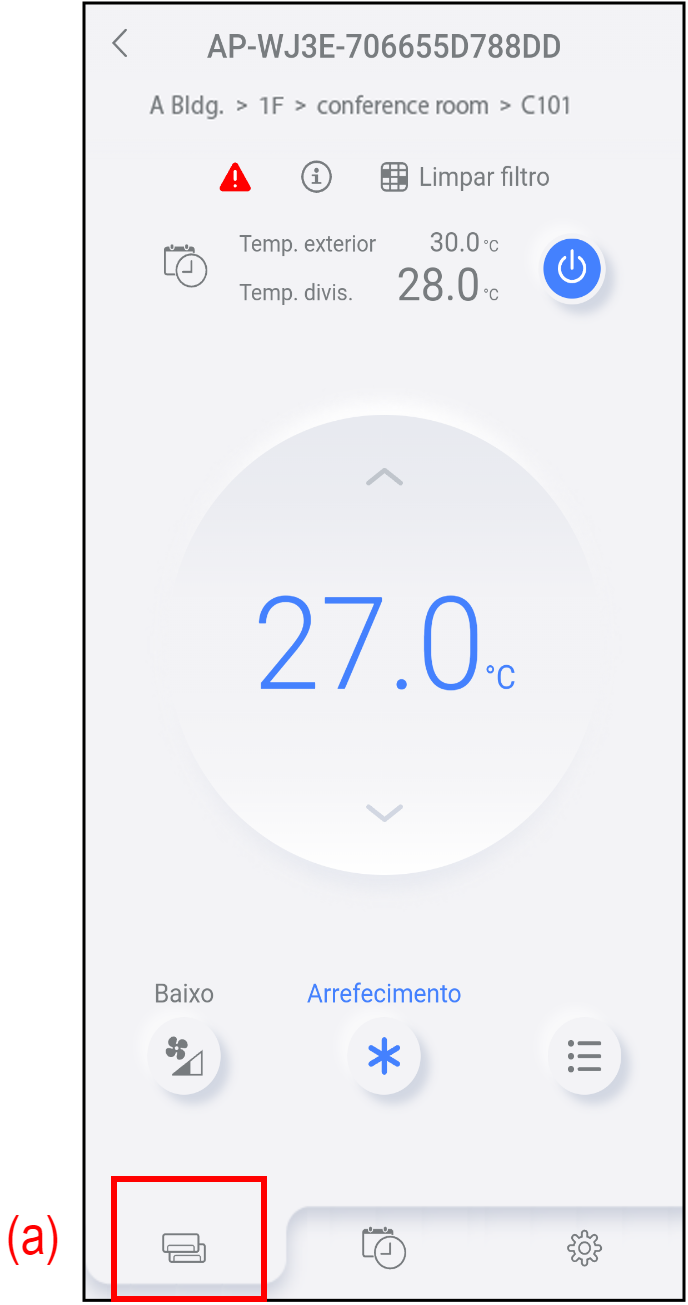688x1305 pixels.
Task: Change the Arrefecimento operation mode
Action: click(384, 1056)
